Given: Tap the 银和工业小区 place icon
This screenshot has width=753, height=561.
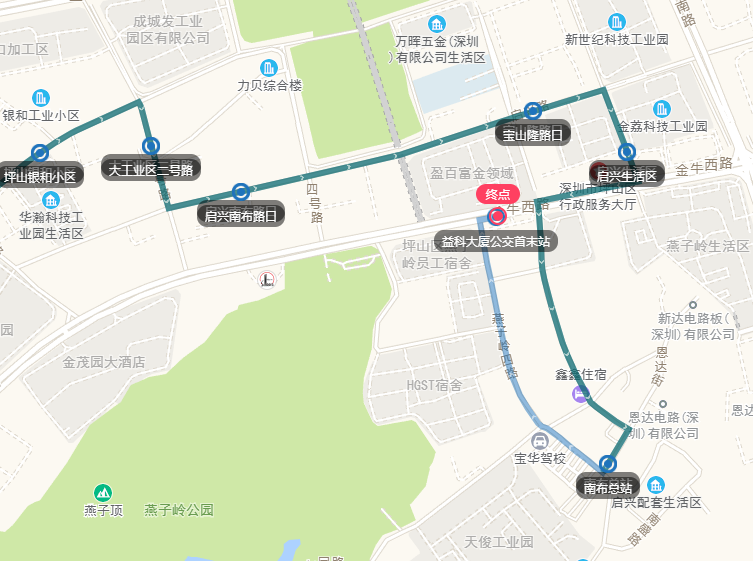Looking at the screenshot, I should point(41,98).
